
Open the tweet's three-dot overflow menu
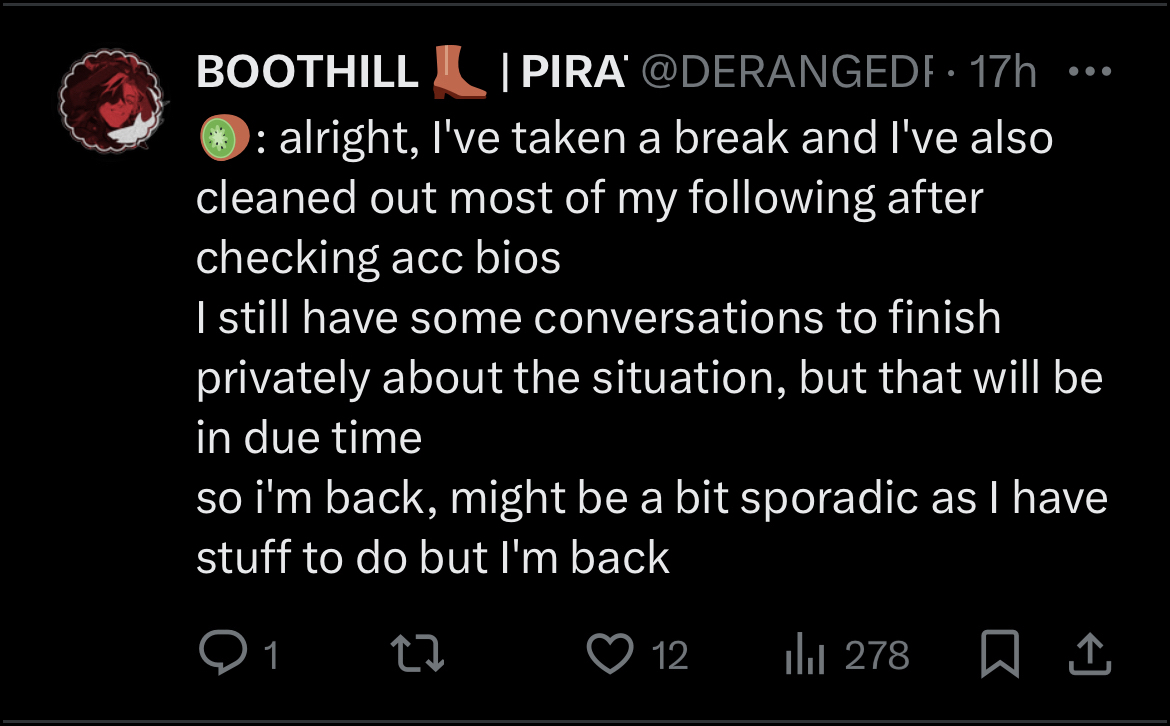1089,72
